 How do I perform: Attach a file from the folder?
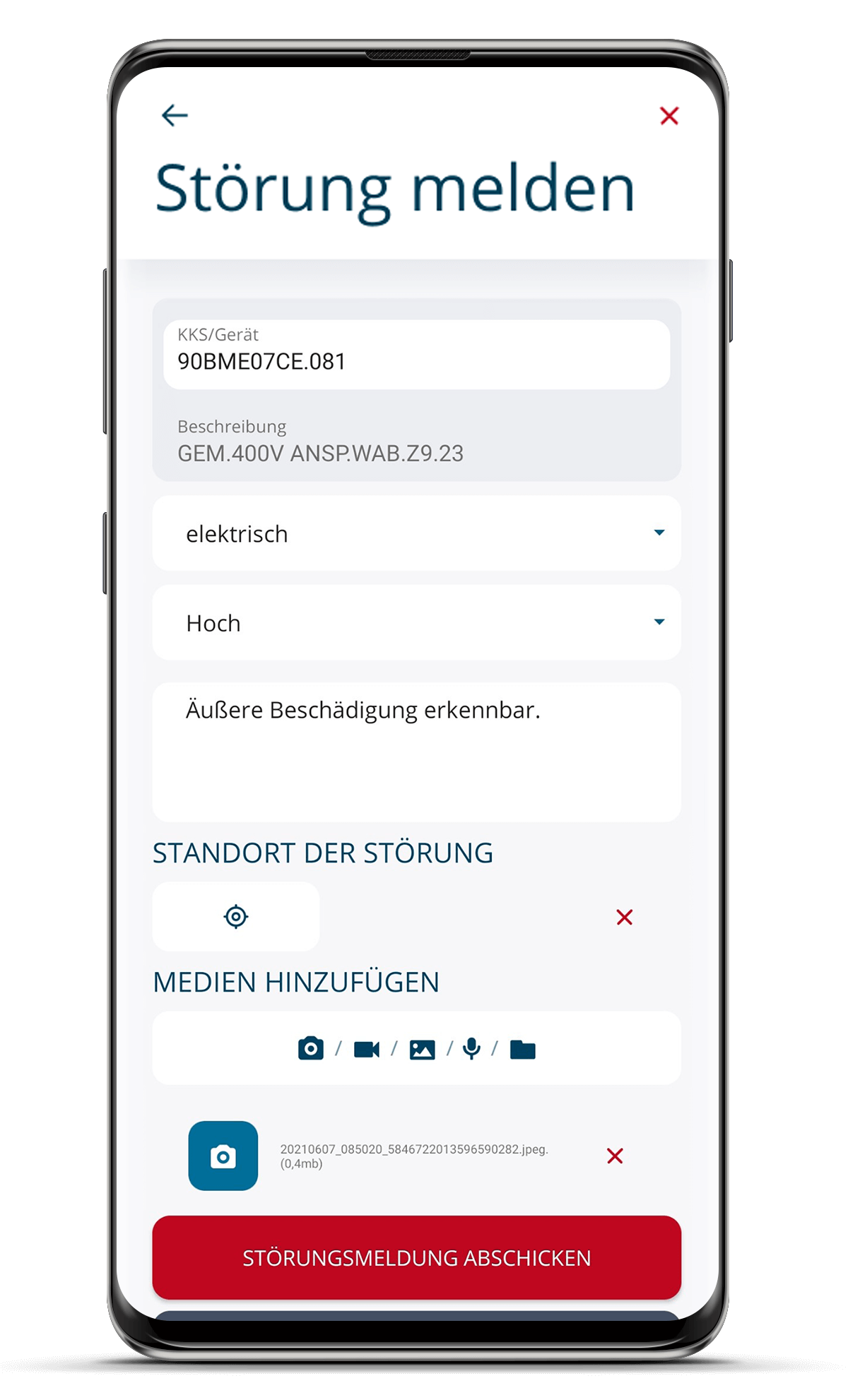[x=522, y=1050]
